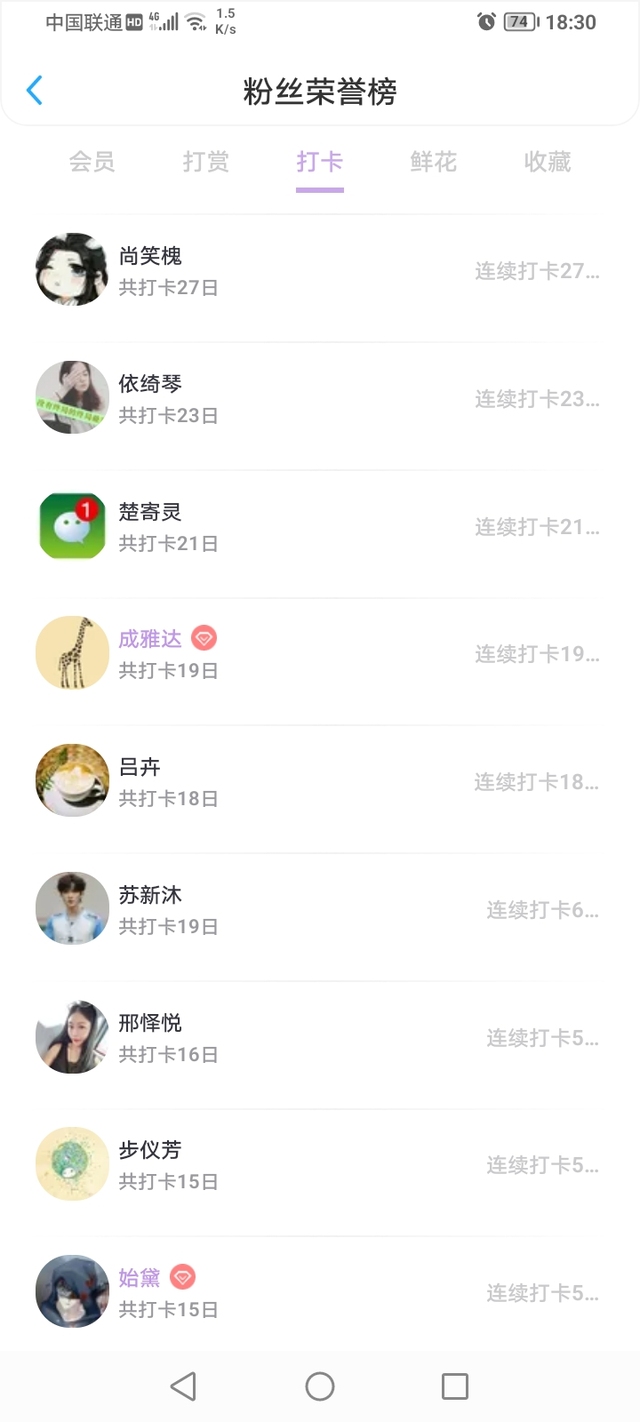Go back using the blue arrow
This screenshot has height=1422, width=640.
[35, 90]
